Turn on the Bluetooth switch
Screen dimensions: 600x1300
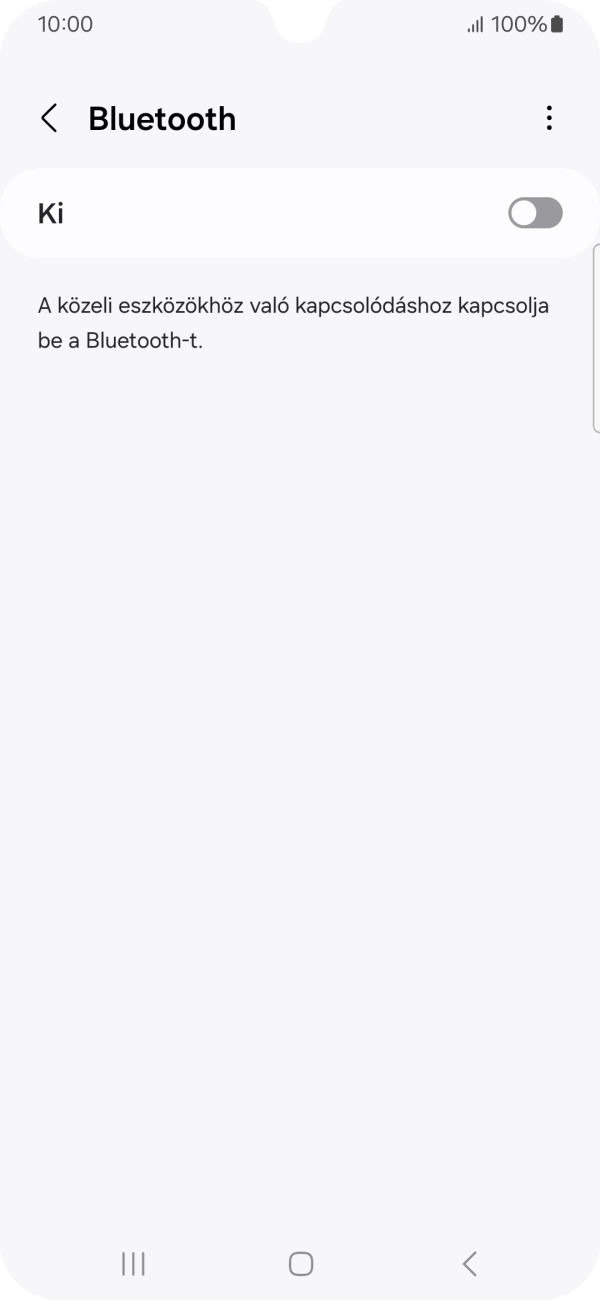535,213
